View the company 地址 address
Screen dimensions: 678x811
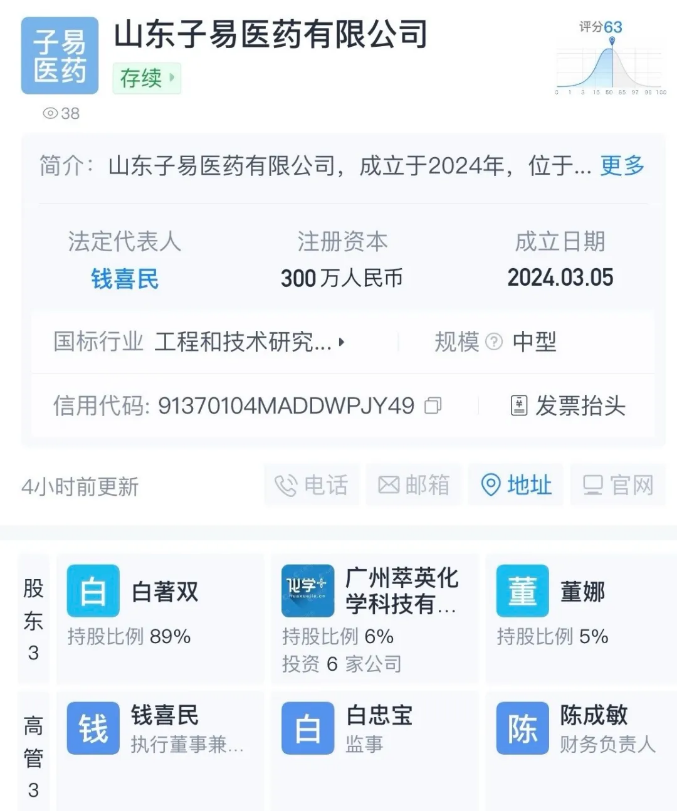[x=516, y=486]
